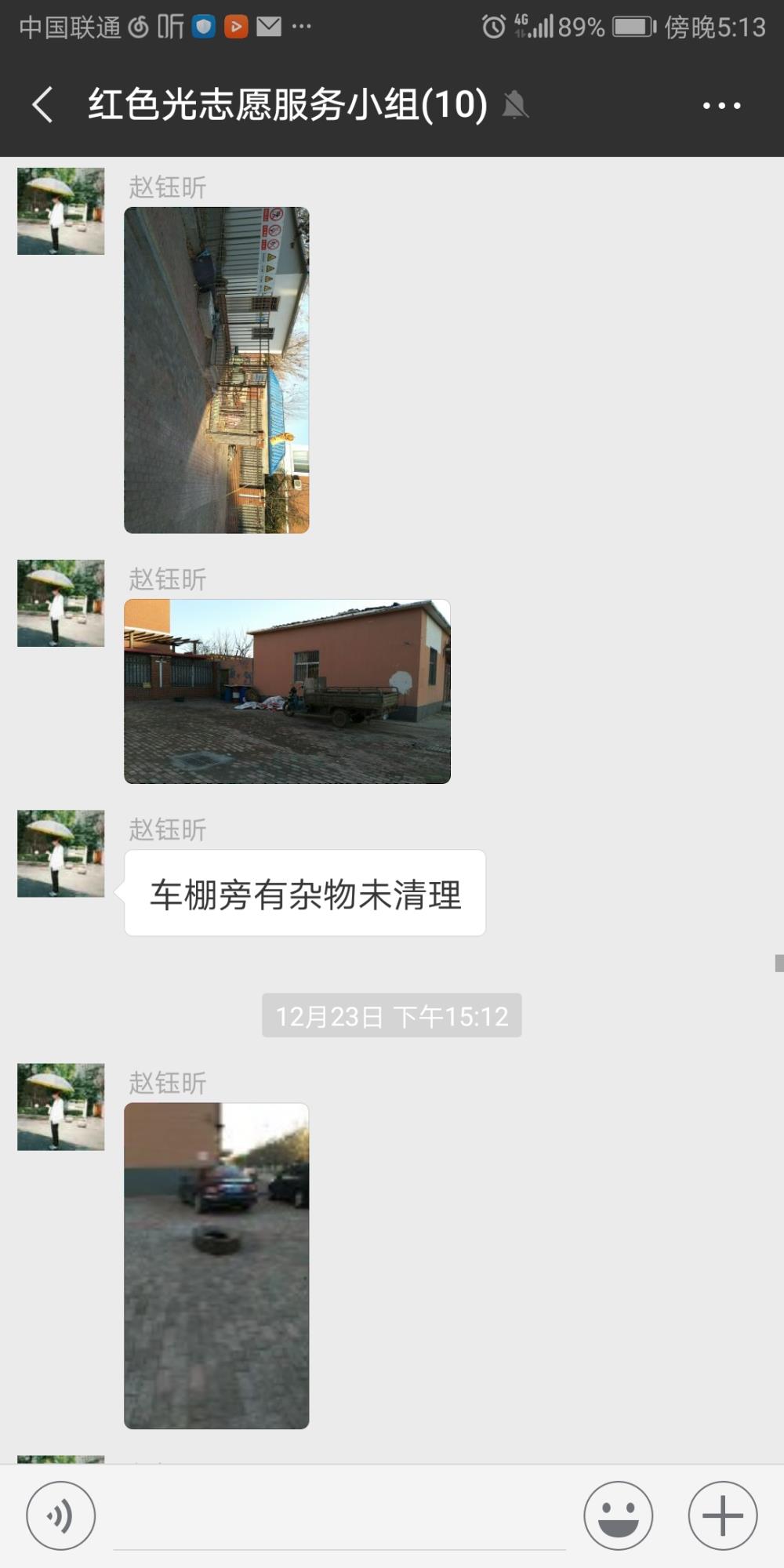Switch to voice message input
This screenshot has height=1568, width=784.
click(x=61, y=1515)
